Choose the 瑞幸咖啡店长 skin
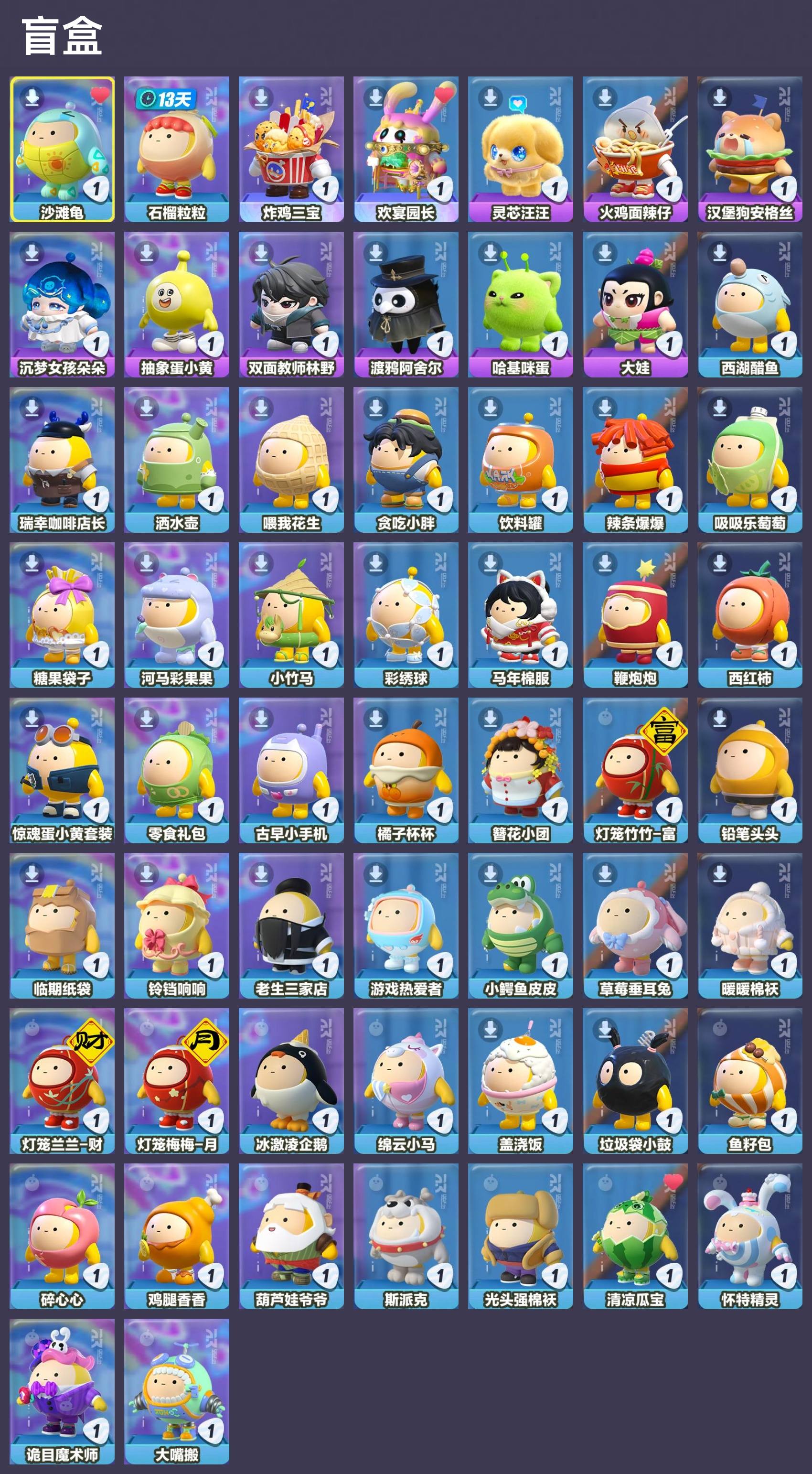Viewport: 812px width, 1474px height. pyautogui.click(x=62, y=460)
